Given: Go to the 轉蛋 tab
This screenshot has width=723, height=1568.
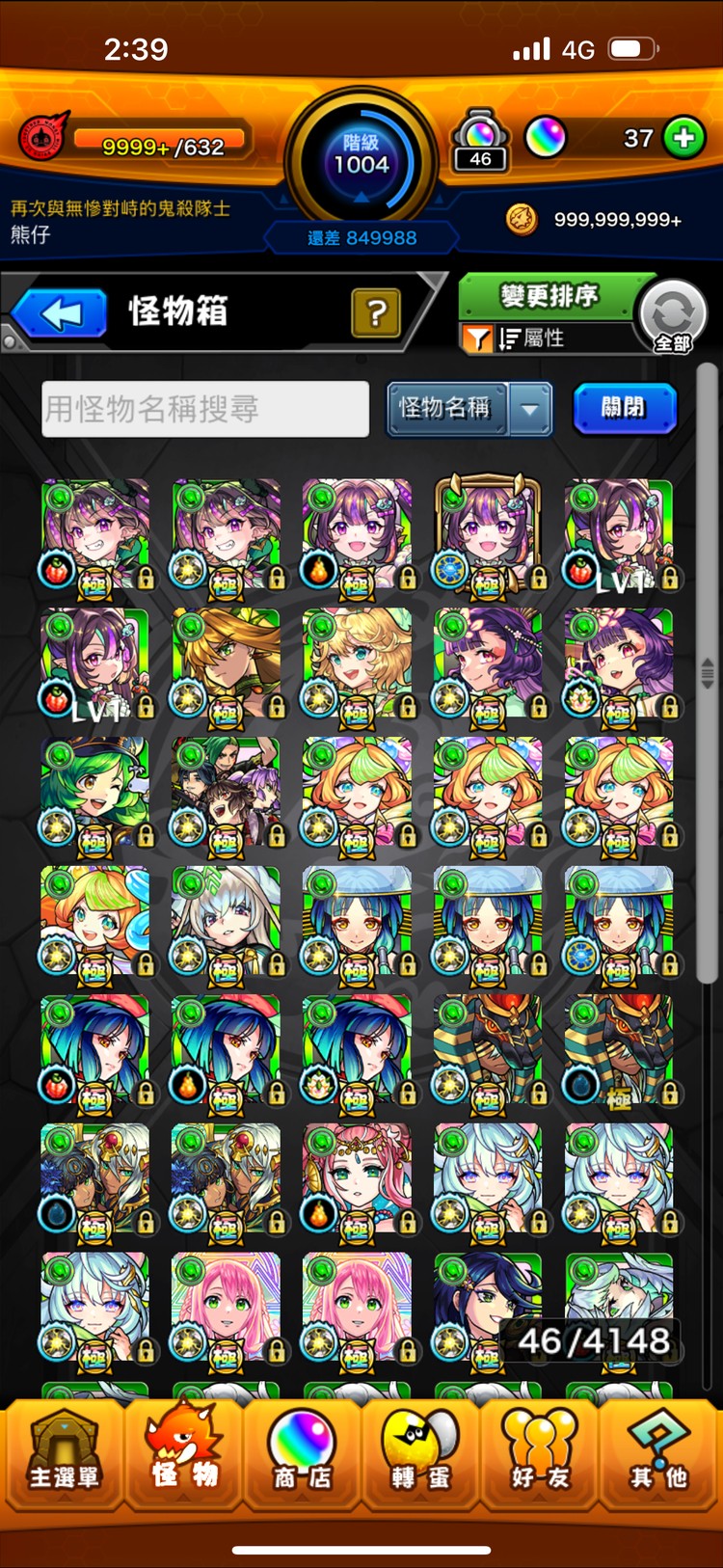Looking at the screenshot, I should click(421, 1455).
